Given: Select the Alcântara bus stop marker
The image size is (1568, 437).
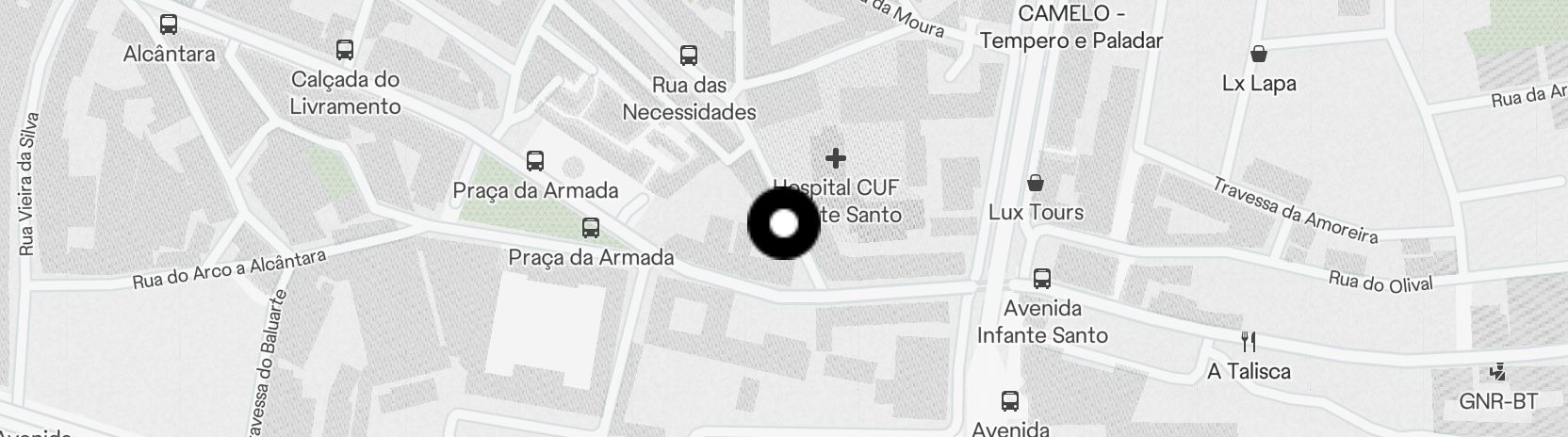Looking at the screenshot, I should (169, 24).
